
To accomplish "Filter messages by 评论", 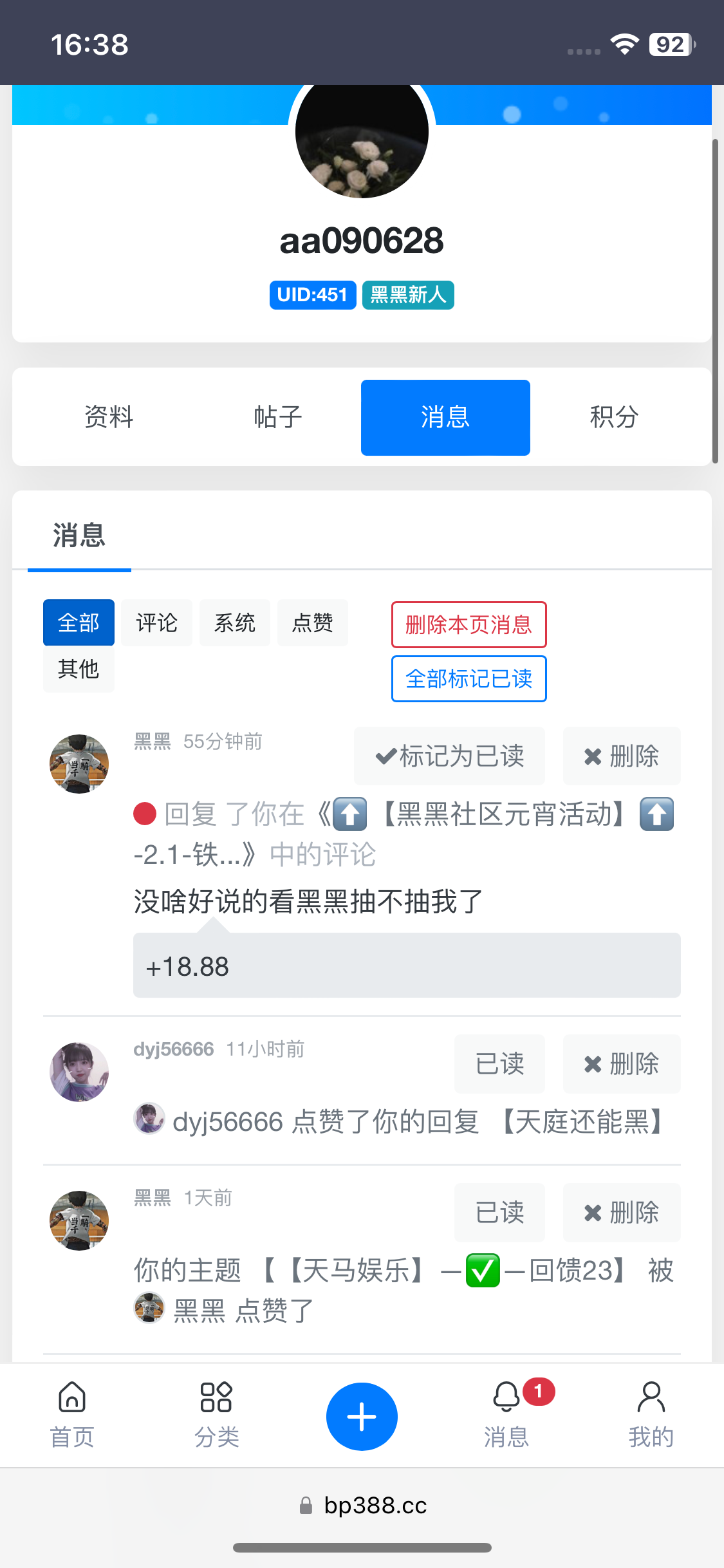I will [156, 622].
